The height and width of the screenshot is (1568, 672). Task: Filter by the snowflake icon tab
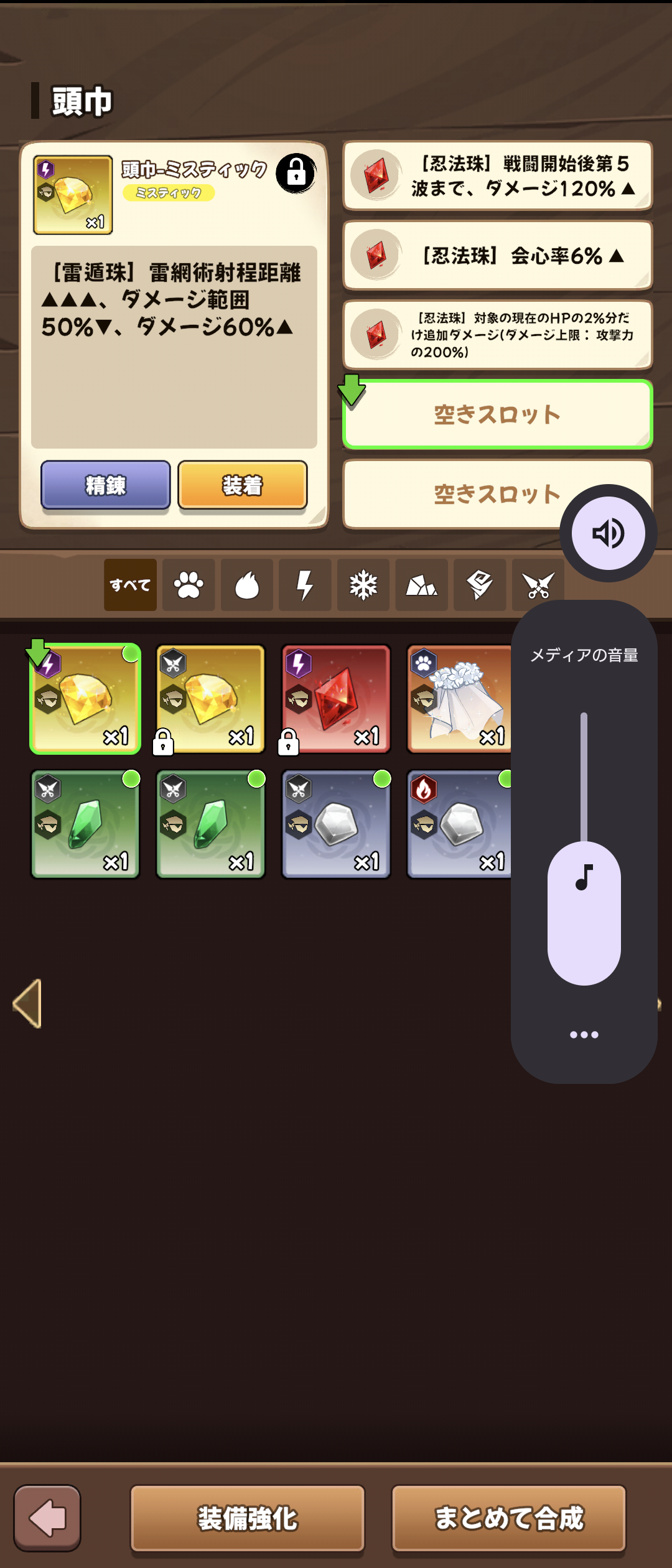(x=363, y=585)
